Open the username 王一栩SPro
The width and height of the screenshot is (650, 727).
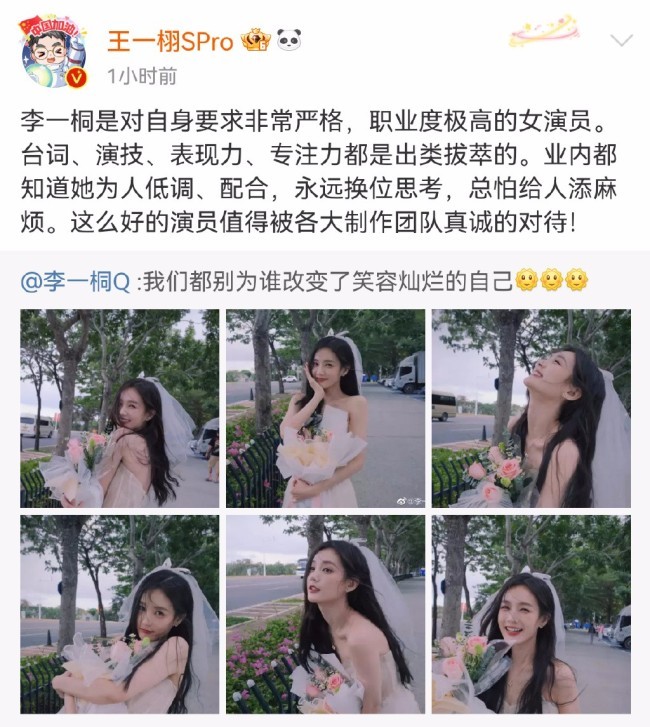pos(170,40)
